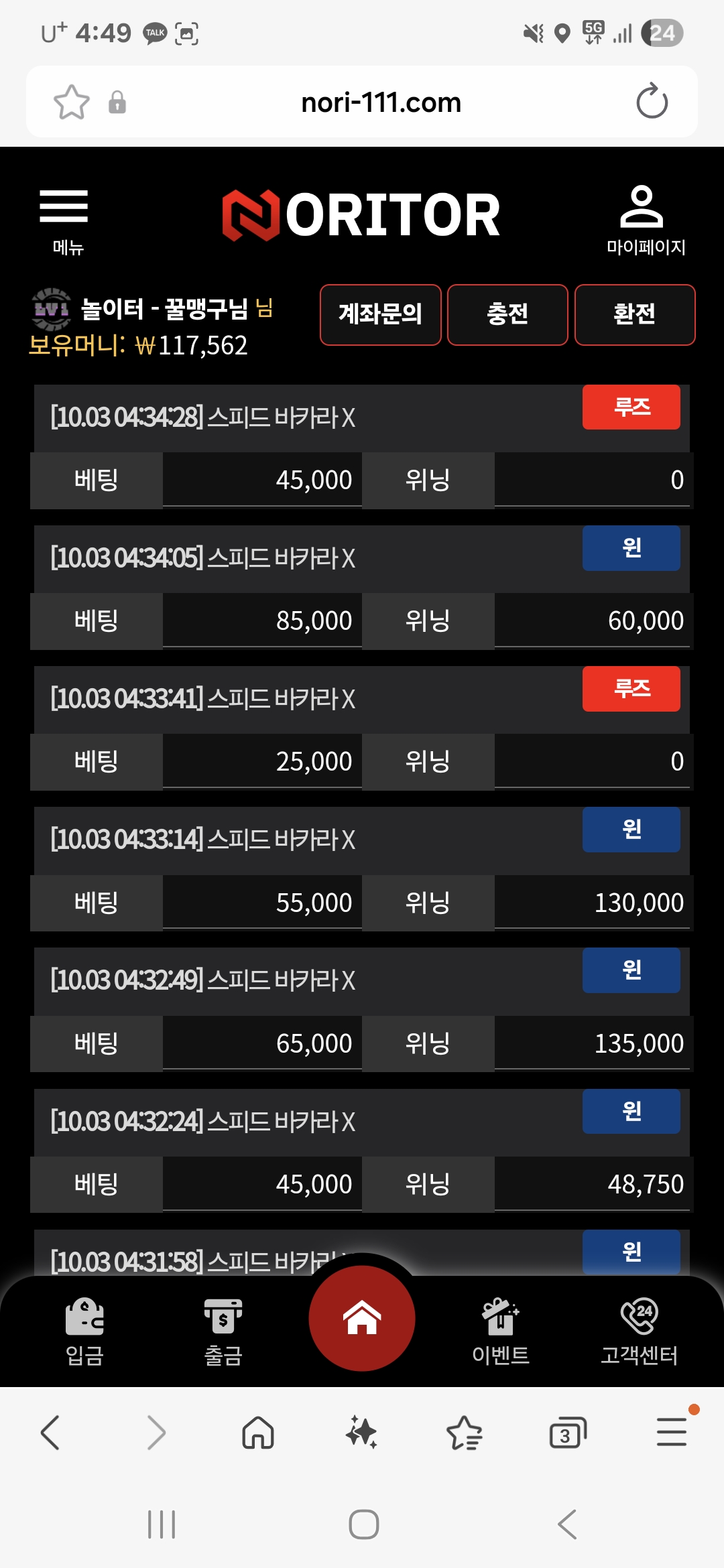Open the browser AI sparkle tool
724x1568 pixels.
click(361, 1433)
